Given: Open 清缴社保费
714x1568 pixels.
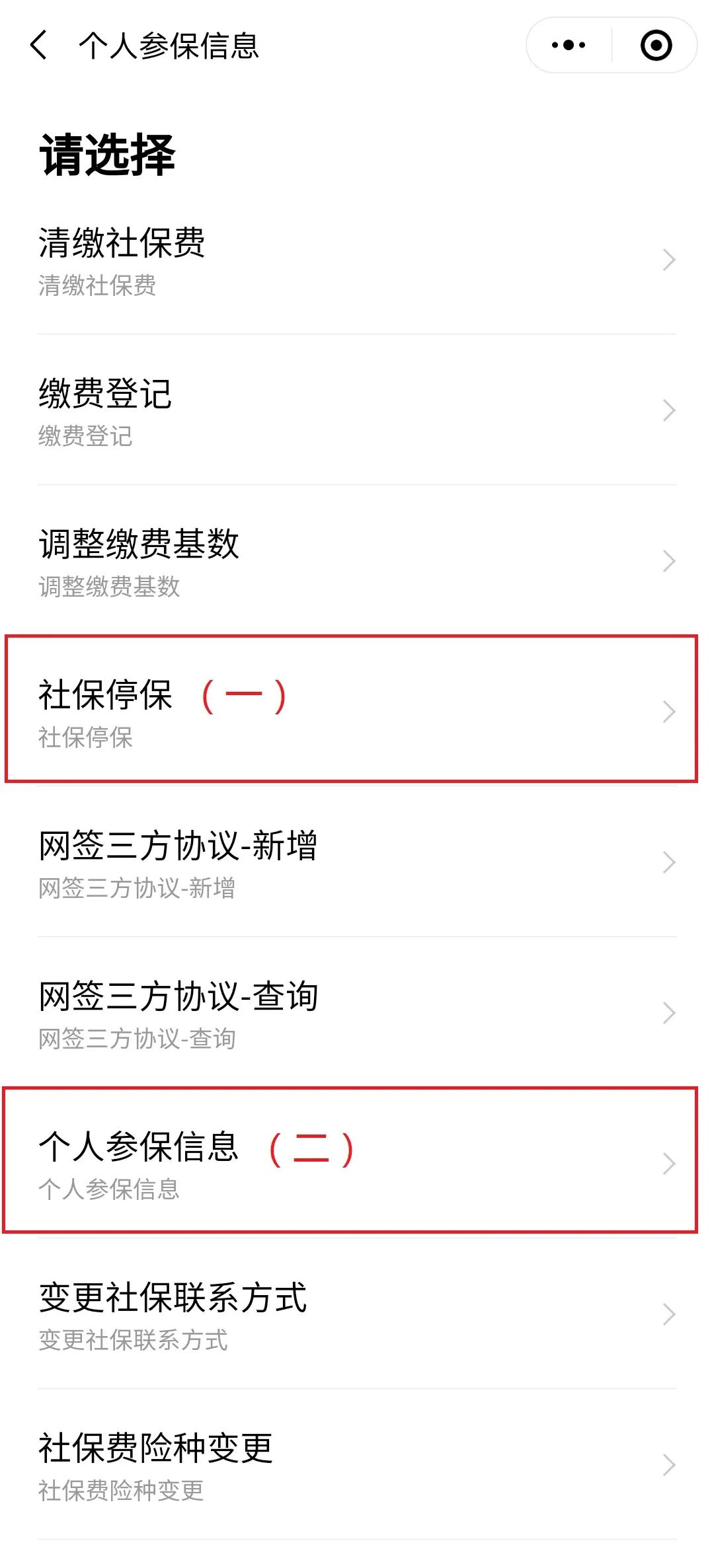Looking at the screenshot, I should (357, 259).
